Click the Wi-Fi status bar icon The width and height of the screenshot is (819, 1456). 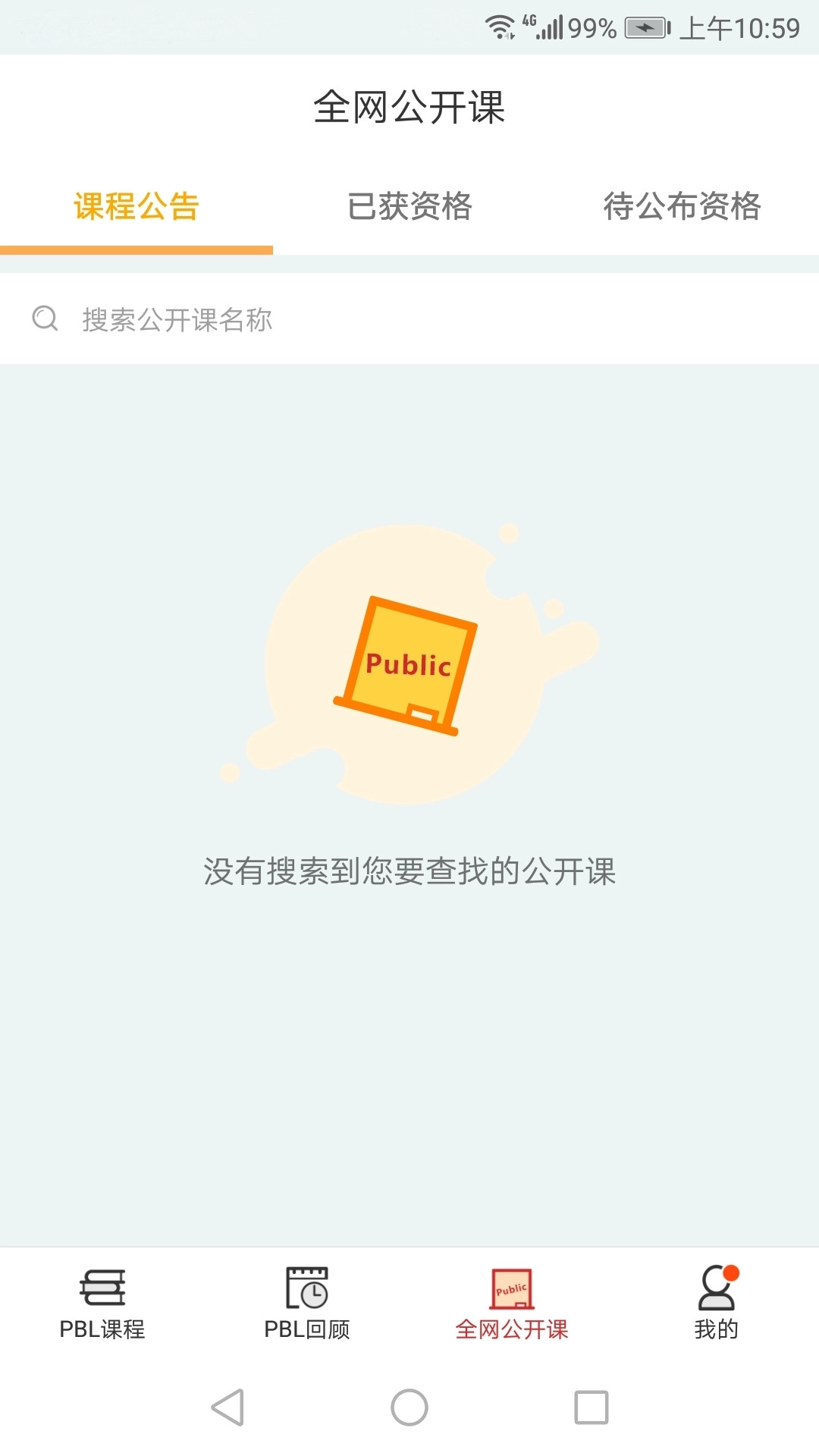point(500,25)
